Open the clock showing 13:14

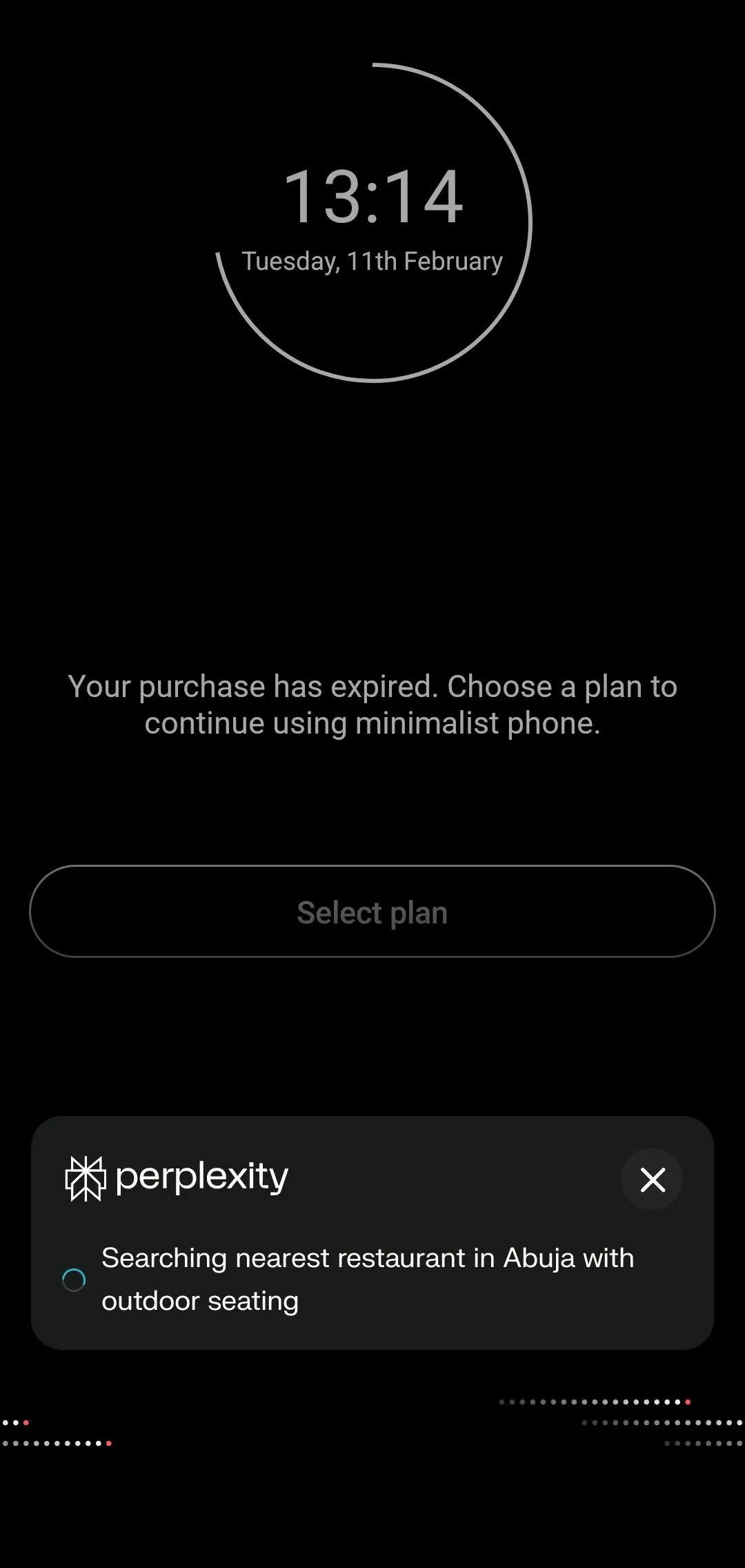(x=372, y=198)
